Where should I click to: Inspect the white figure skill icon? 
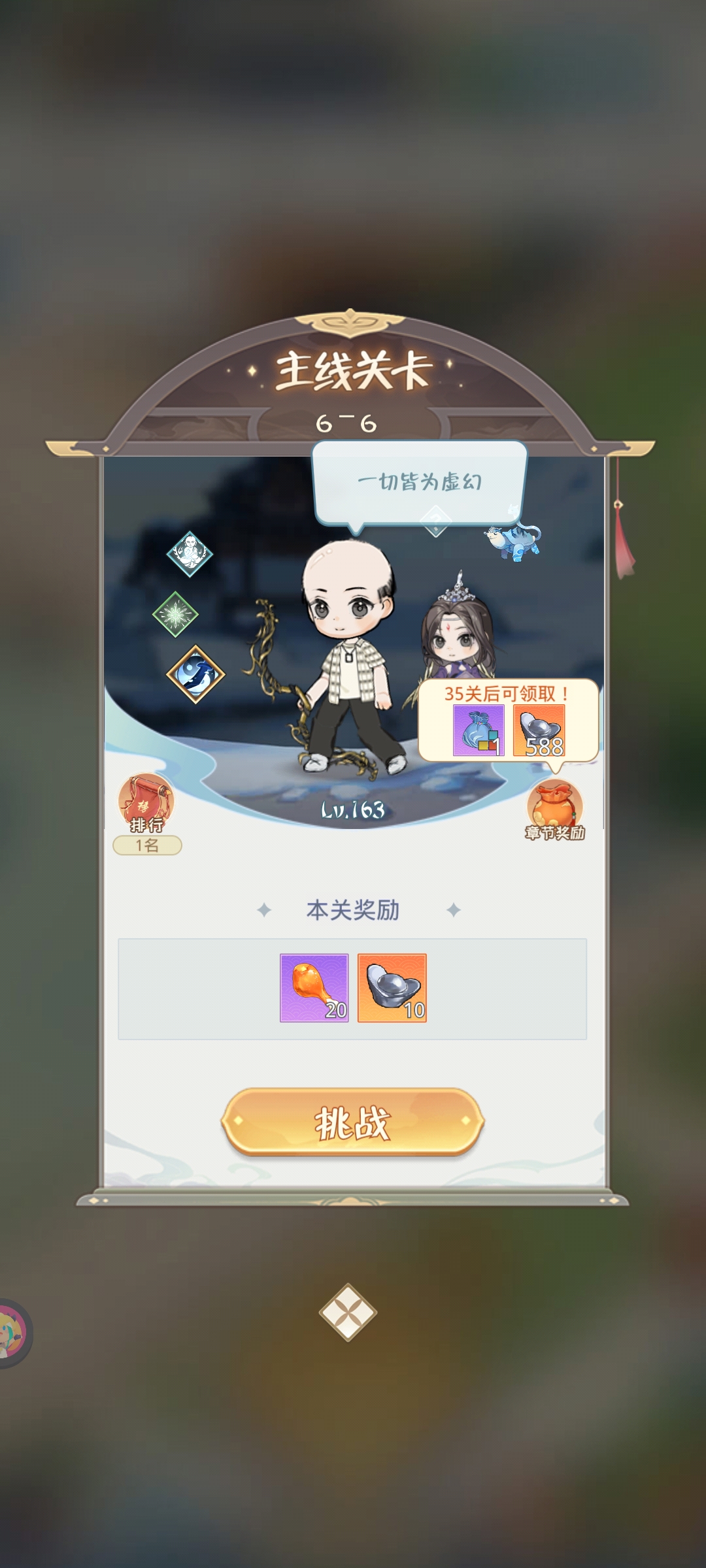(190, 553)
